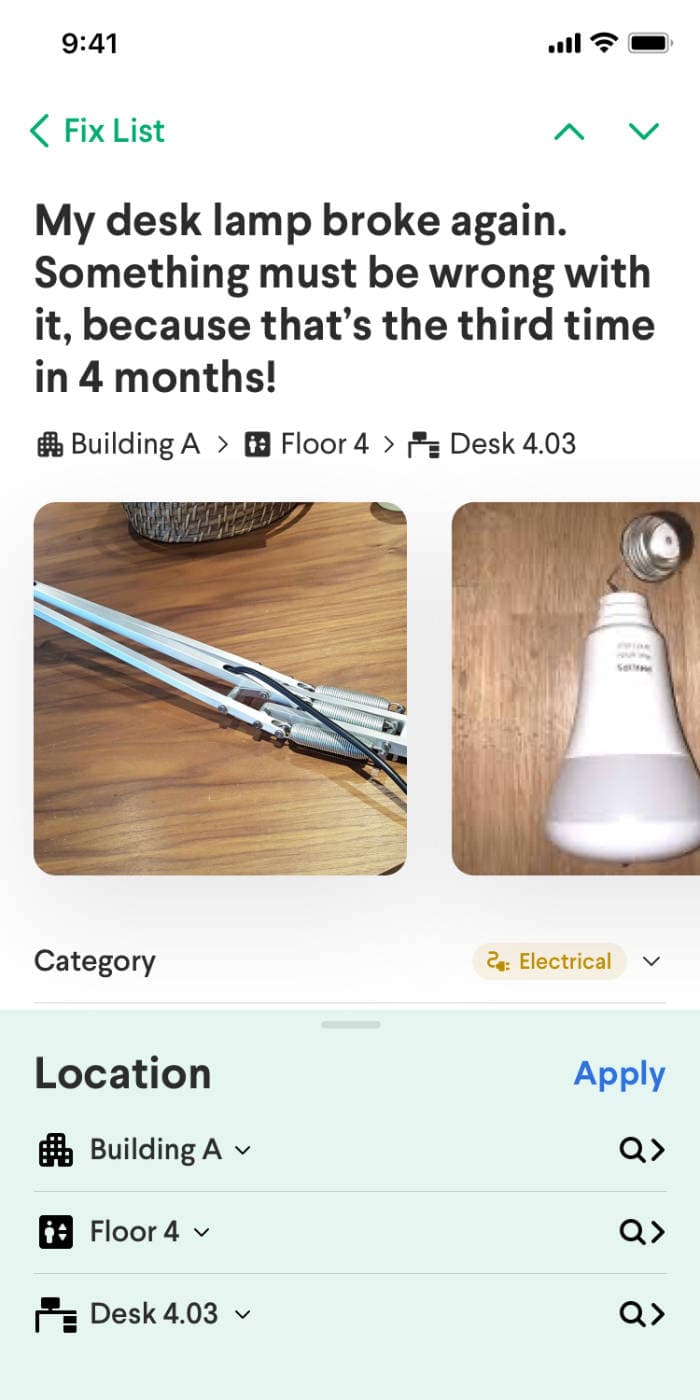Expand the Electrical category dropdown
700x1400 pixels.
click(x=651, y=961)
